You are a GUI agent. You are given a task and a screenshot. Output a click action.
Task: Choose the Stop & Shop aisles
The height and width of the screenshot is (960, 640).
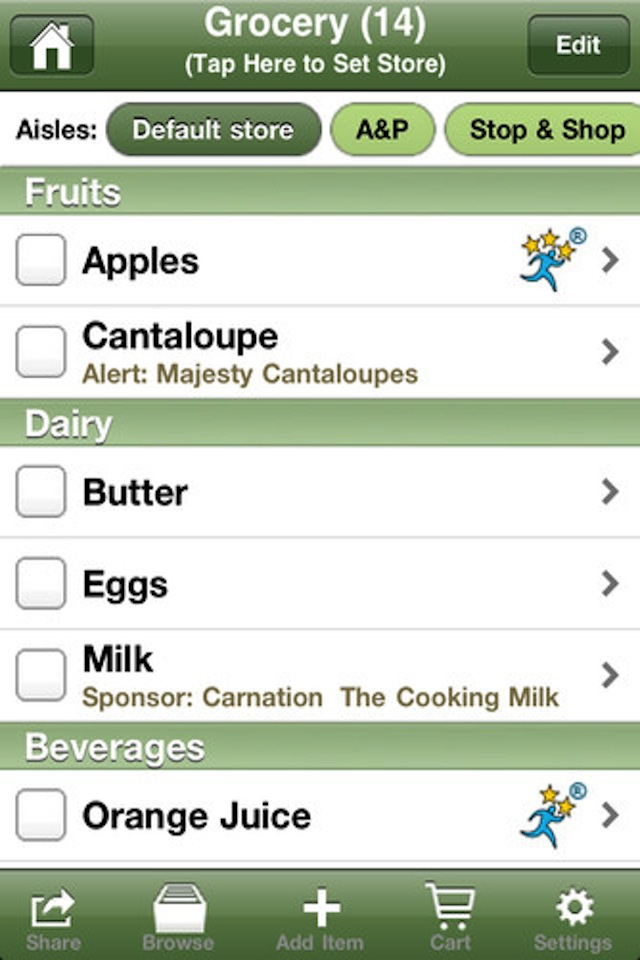(546, 129)
